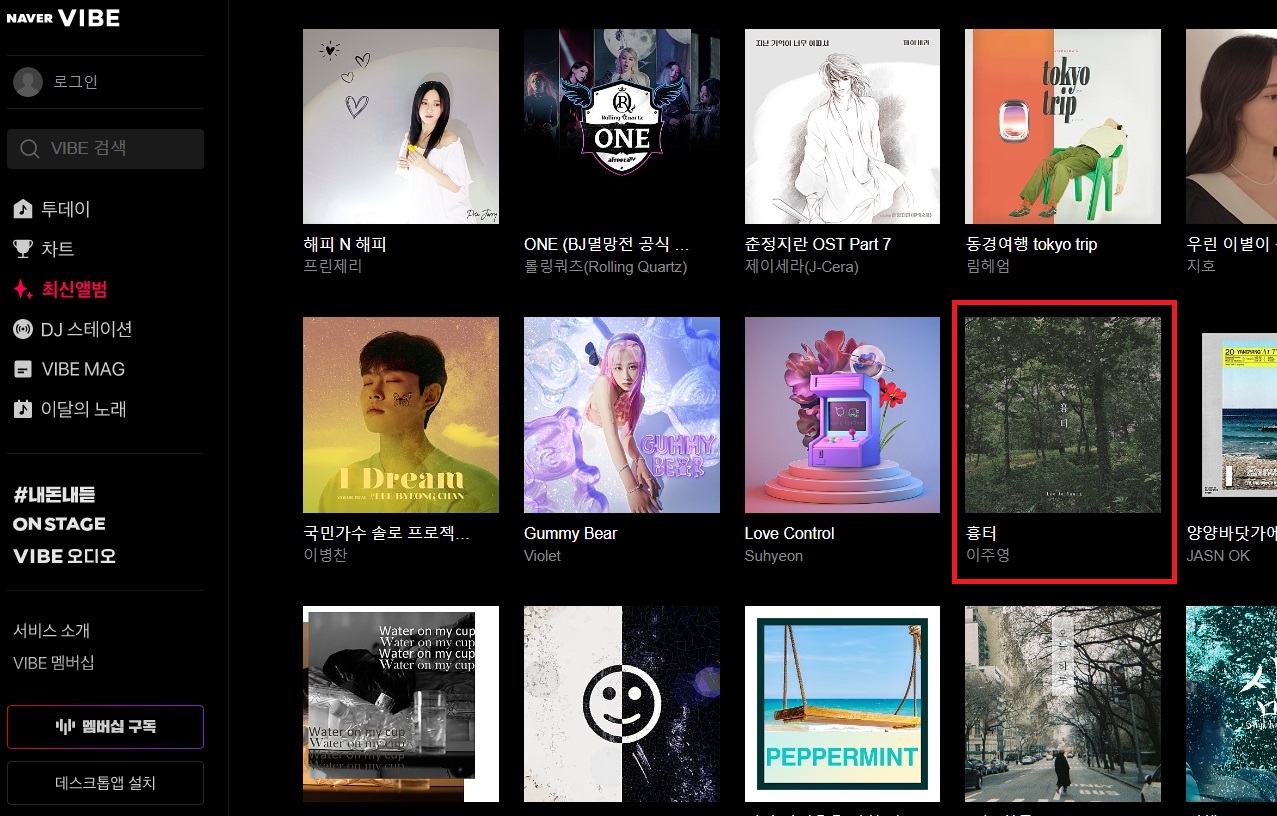
Task: Go to VIBE 오디오
Action: pyautogui.click(x=64, y=556)
